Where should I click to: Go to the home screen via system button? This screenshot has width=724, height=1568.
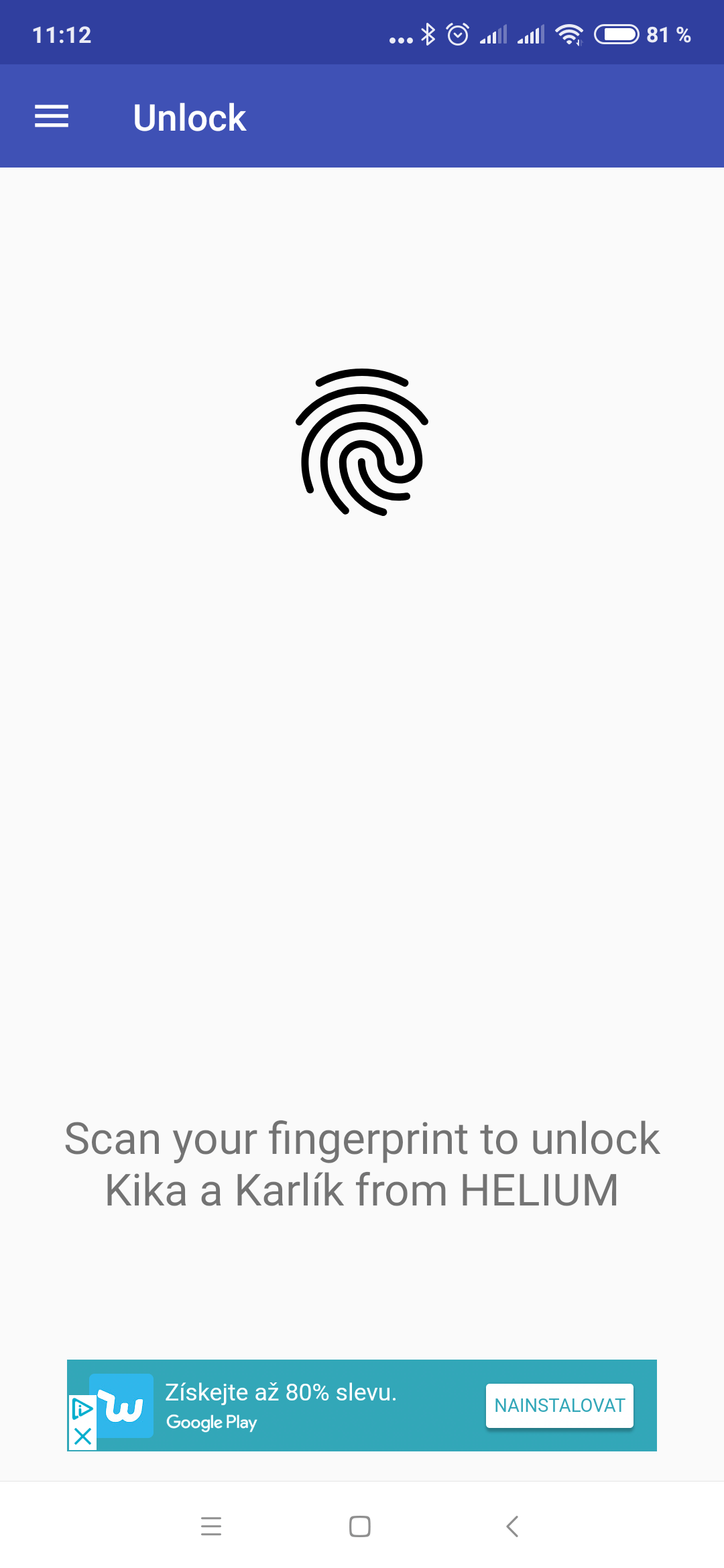click(x=360, y=1526)
